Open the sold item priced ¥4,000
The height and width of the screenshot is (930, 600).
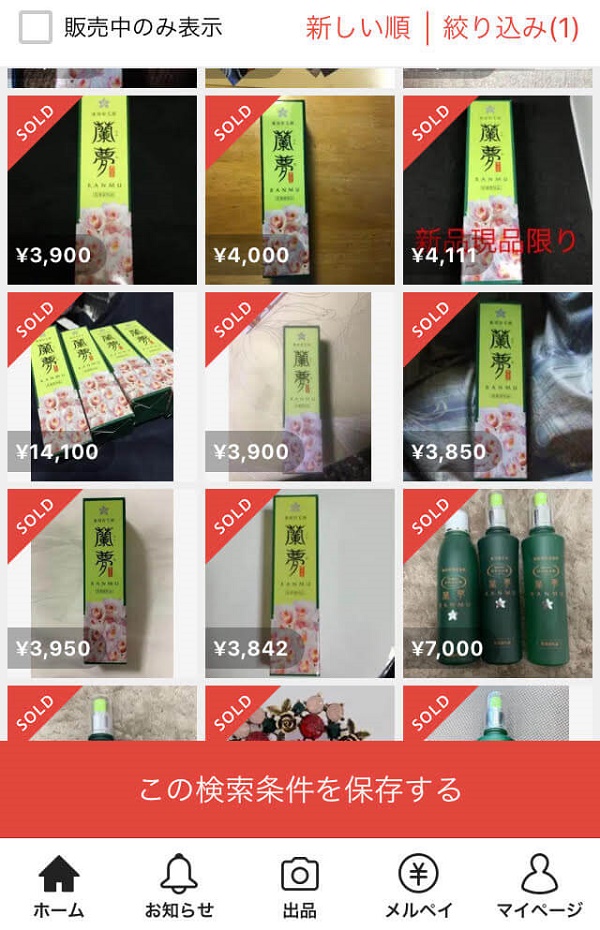click(300, 190)
